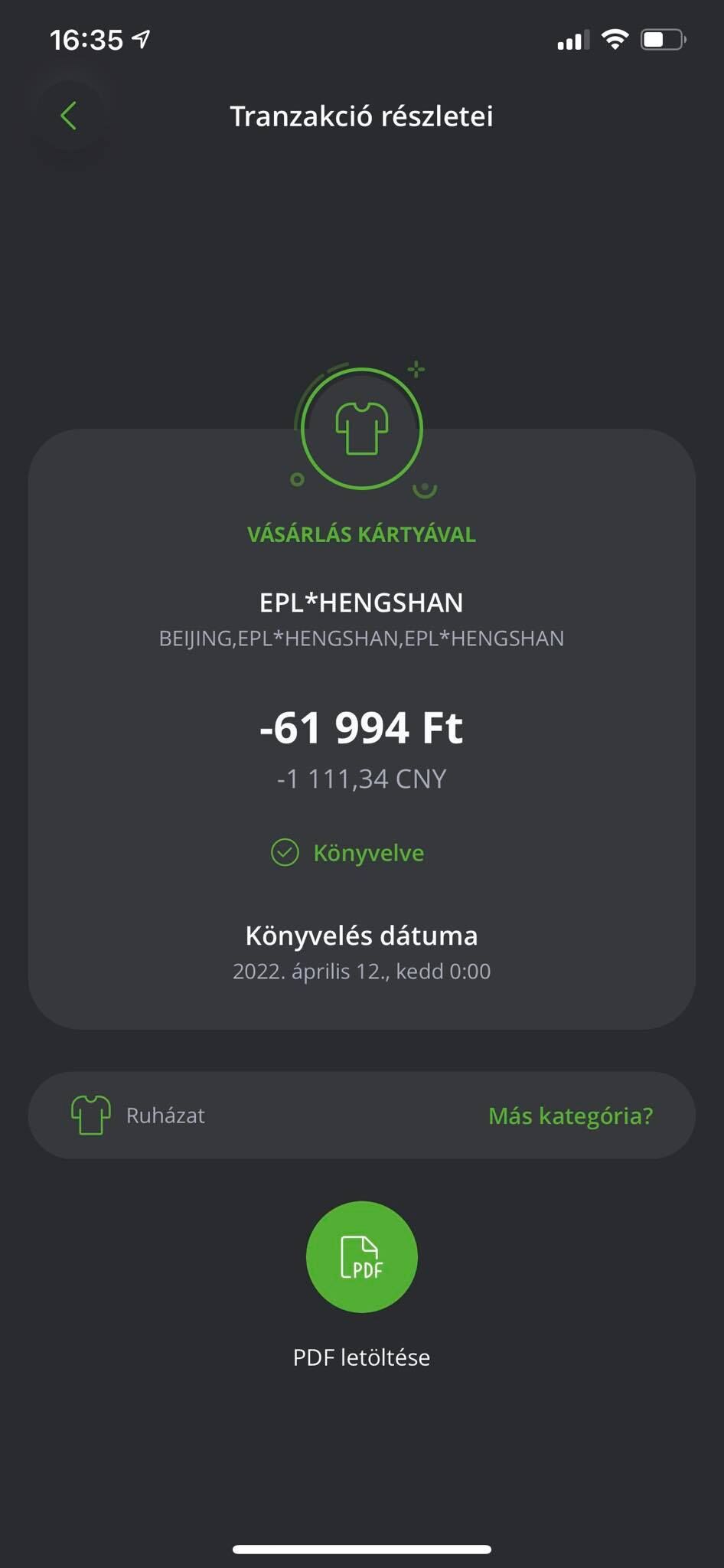
Task: Tap the 'Más kategória?' link
Action: pos(570,1116)
